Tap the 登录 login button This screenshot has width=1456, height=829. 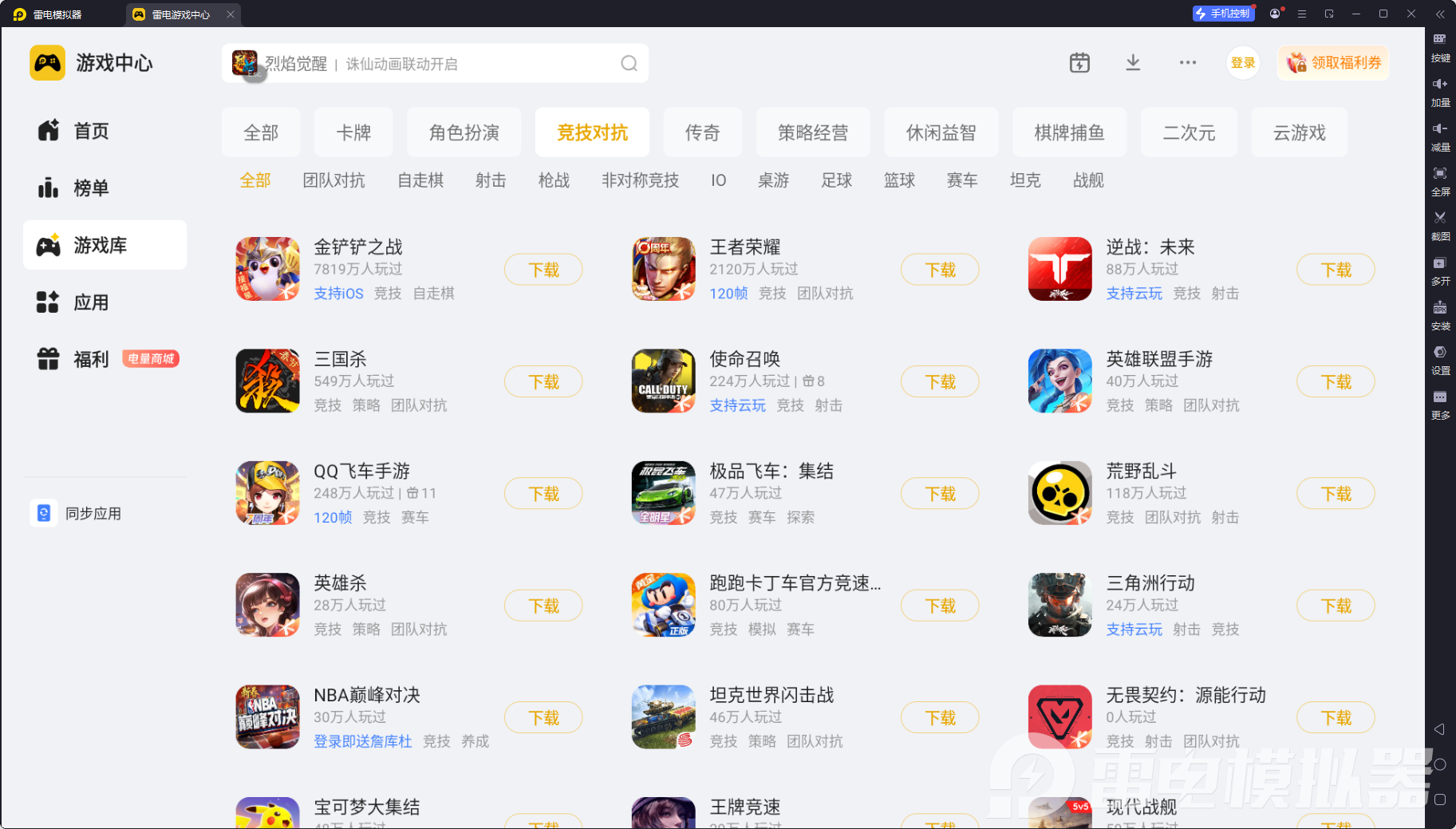pyautogui.click(x=1242, y=63)
